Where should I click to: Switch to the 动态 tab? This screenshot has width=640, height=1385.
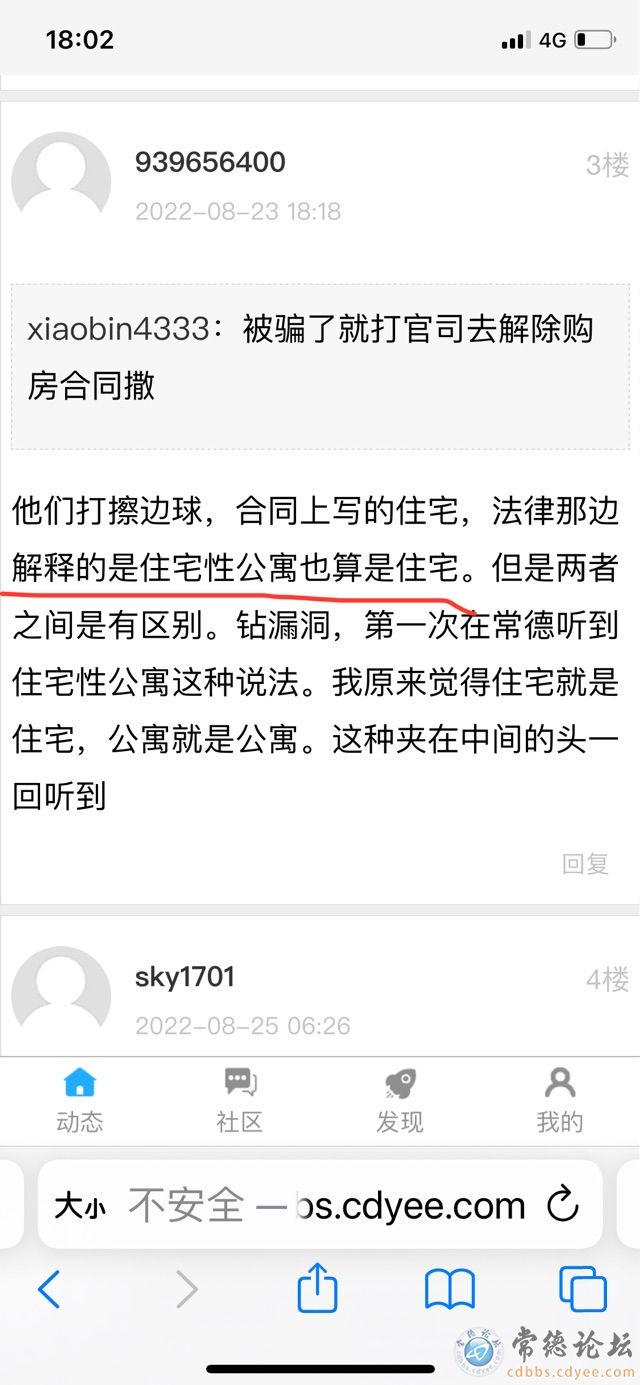coord(79,1100)
